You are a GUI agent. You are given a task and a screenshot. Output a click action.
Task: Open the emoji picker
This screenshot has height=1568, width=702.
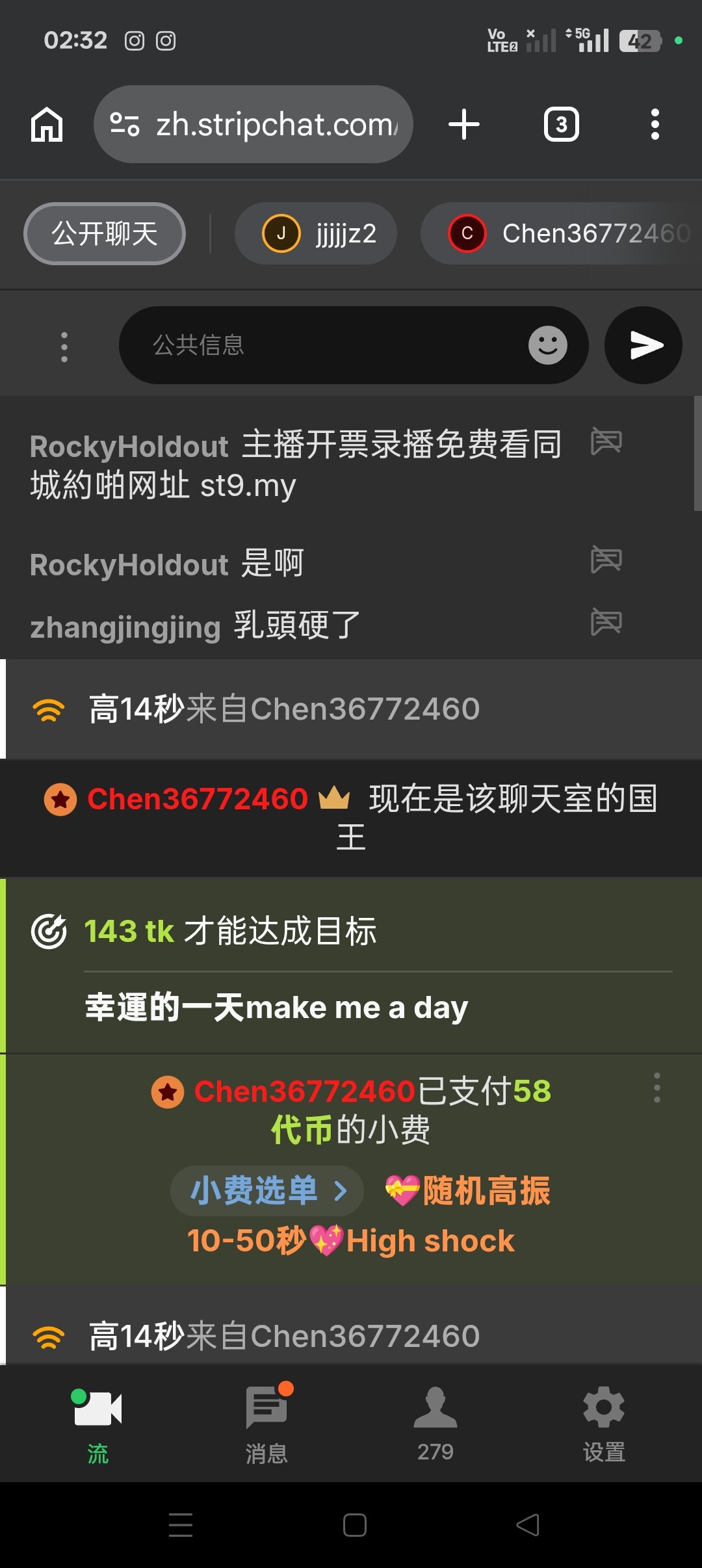point(547,345)
